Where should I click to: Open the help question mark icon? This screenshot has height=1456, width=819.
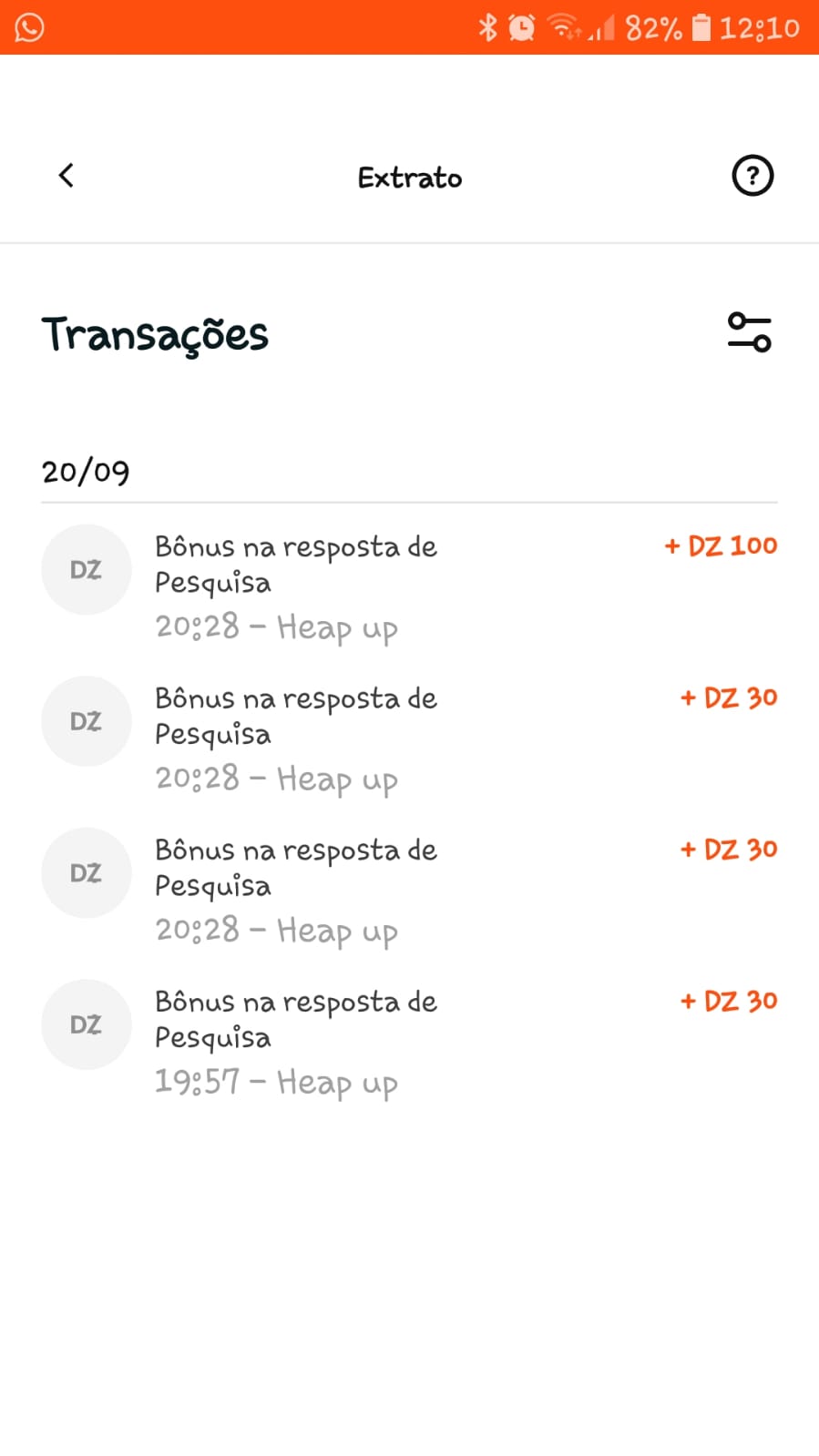752,176
